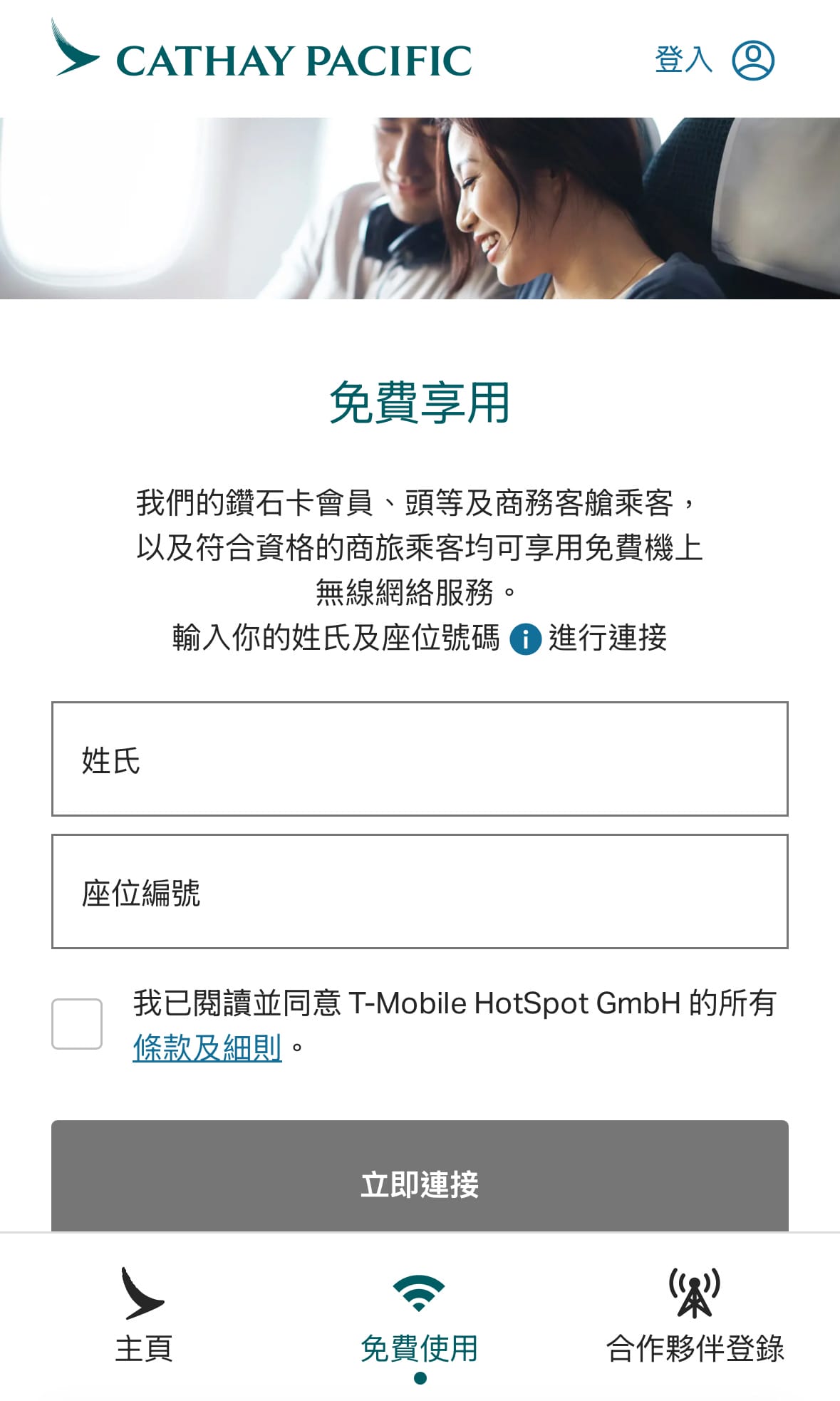Switch to the 免費使用 tab

[x=420, y=1318]
